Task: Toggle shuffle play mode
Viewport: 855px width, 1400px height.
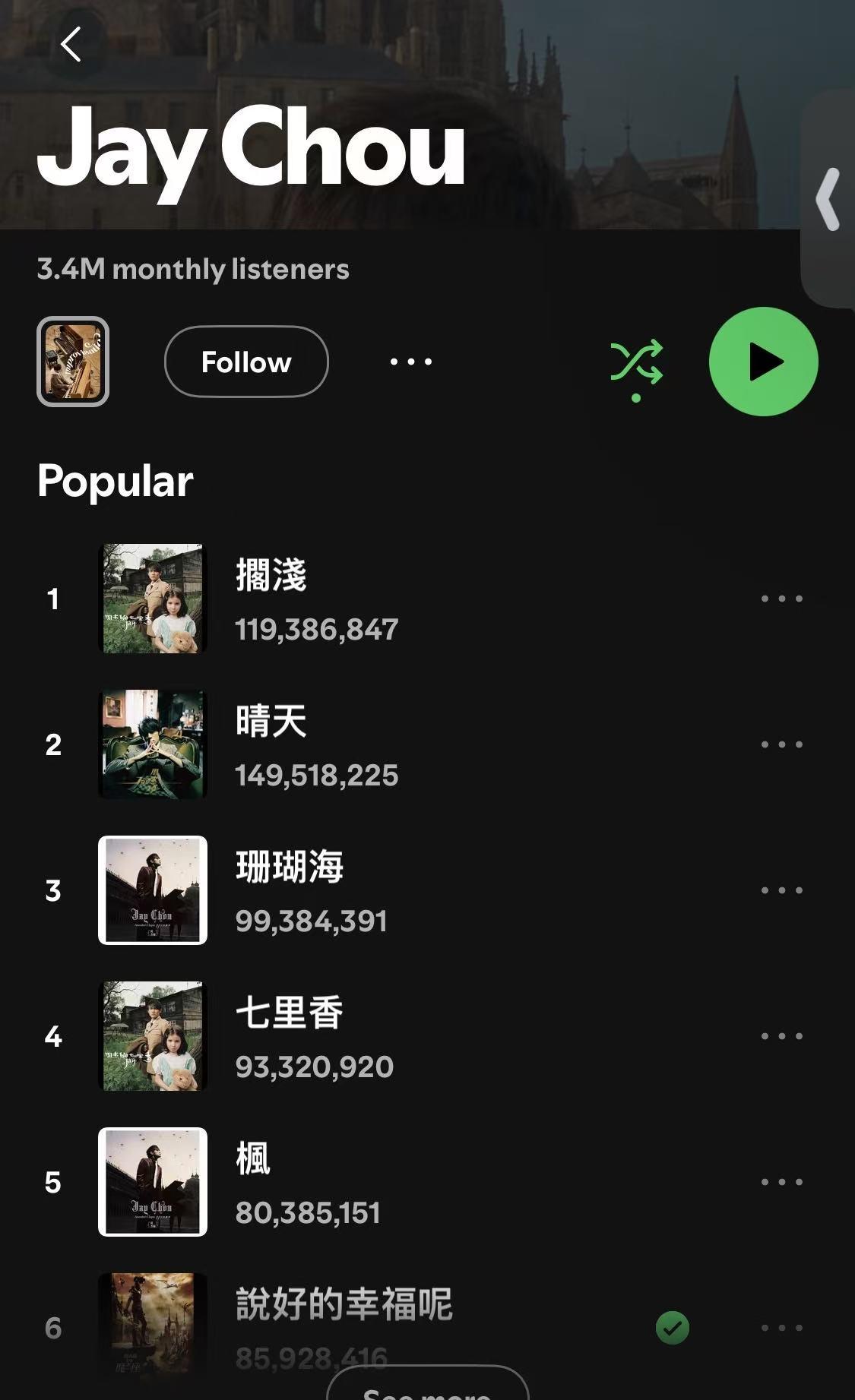Action: tap(636, 362)
